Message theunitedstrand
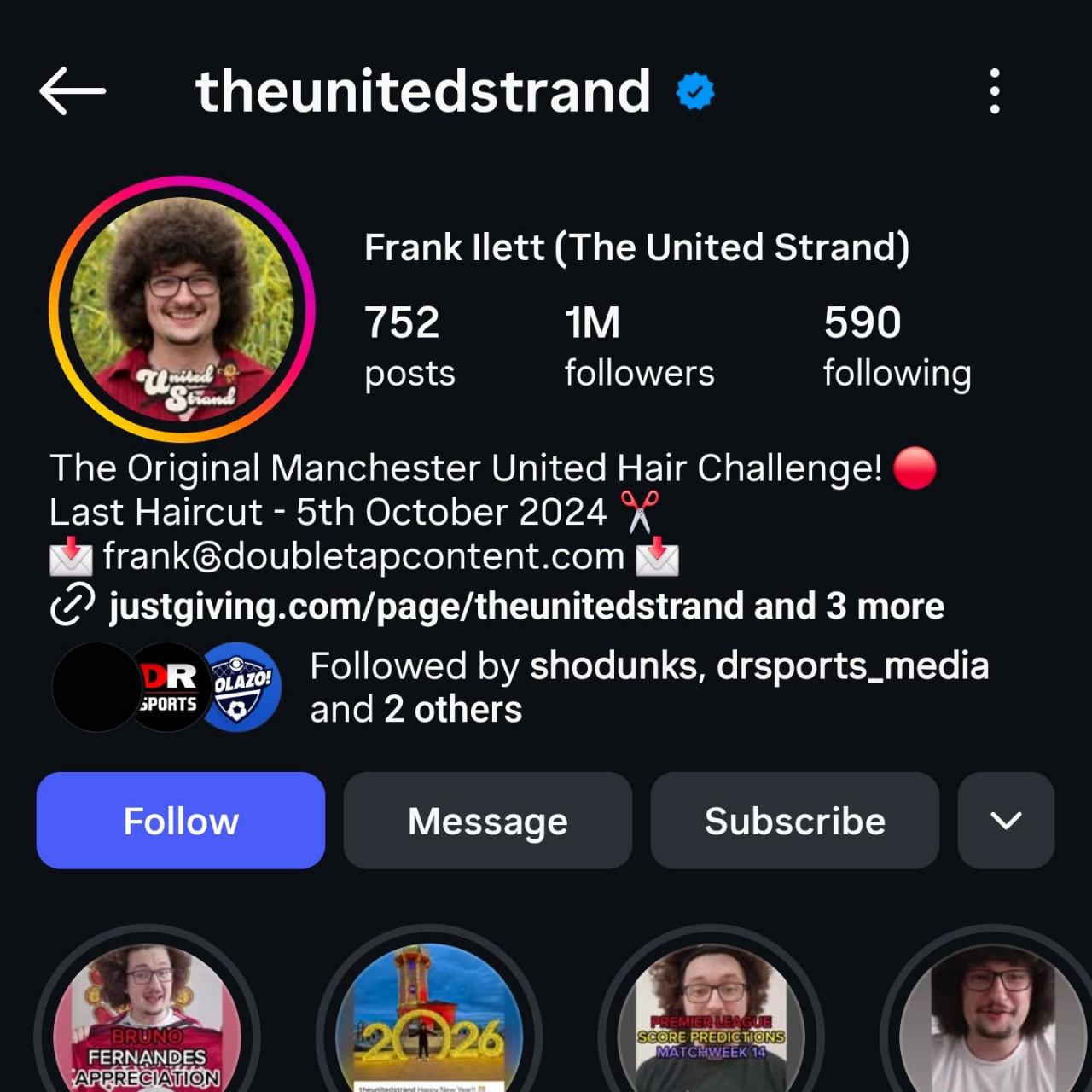This screenshot has width=1092, height=1092. (x=487, y=821)
